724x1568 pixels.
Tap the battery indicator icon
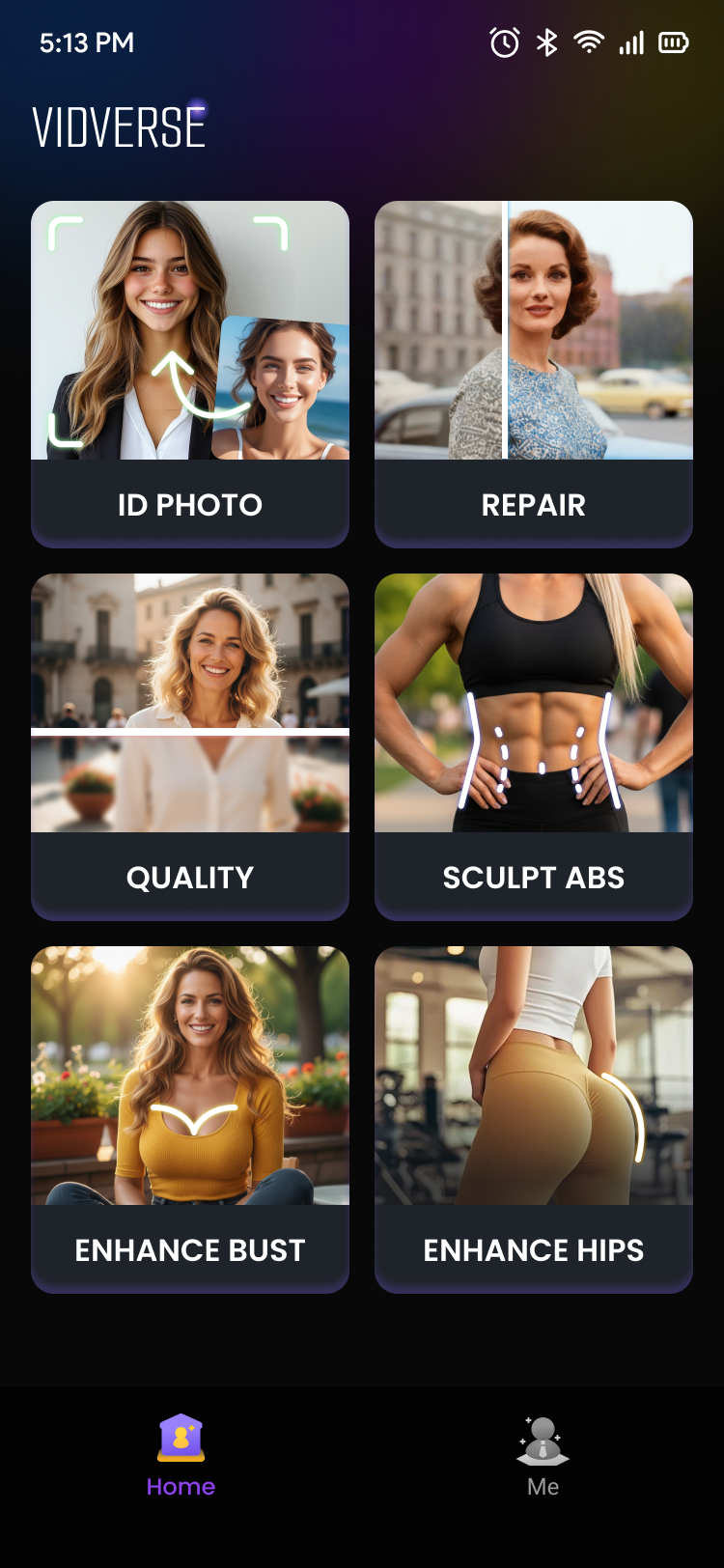[674, 42]
